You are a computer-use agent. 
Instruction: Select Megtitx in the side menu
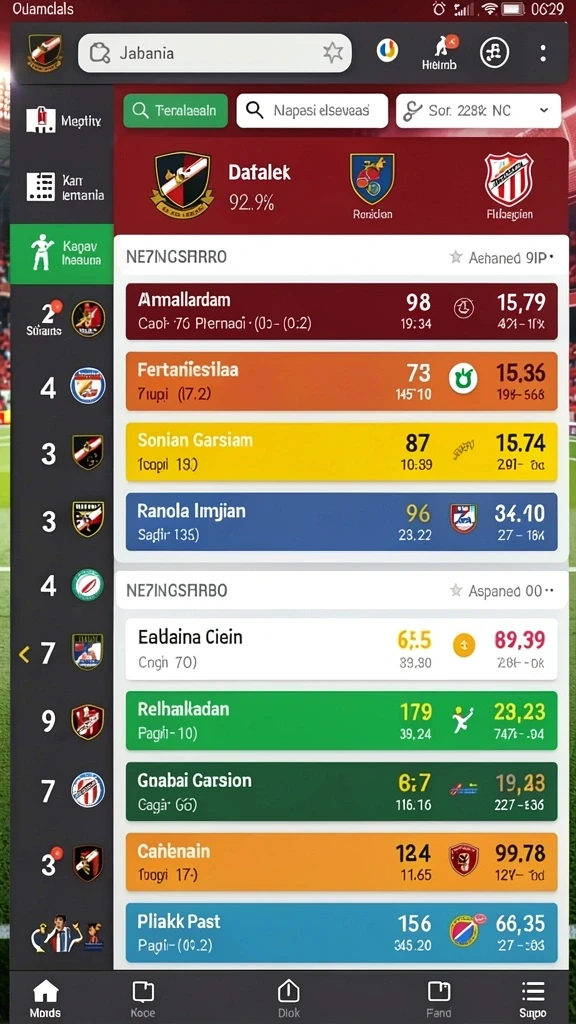tap(63, 120)
